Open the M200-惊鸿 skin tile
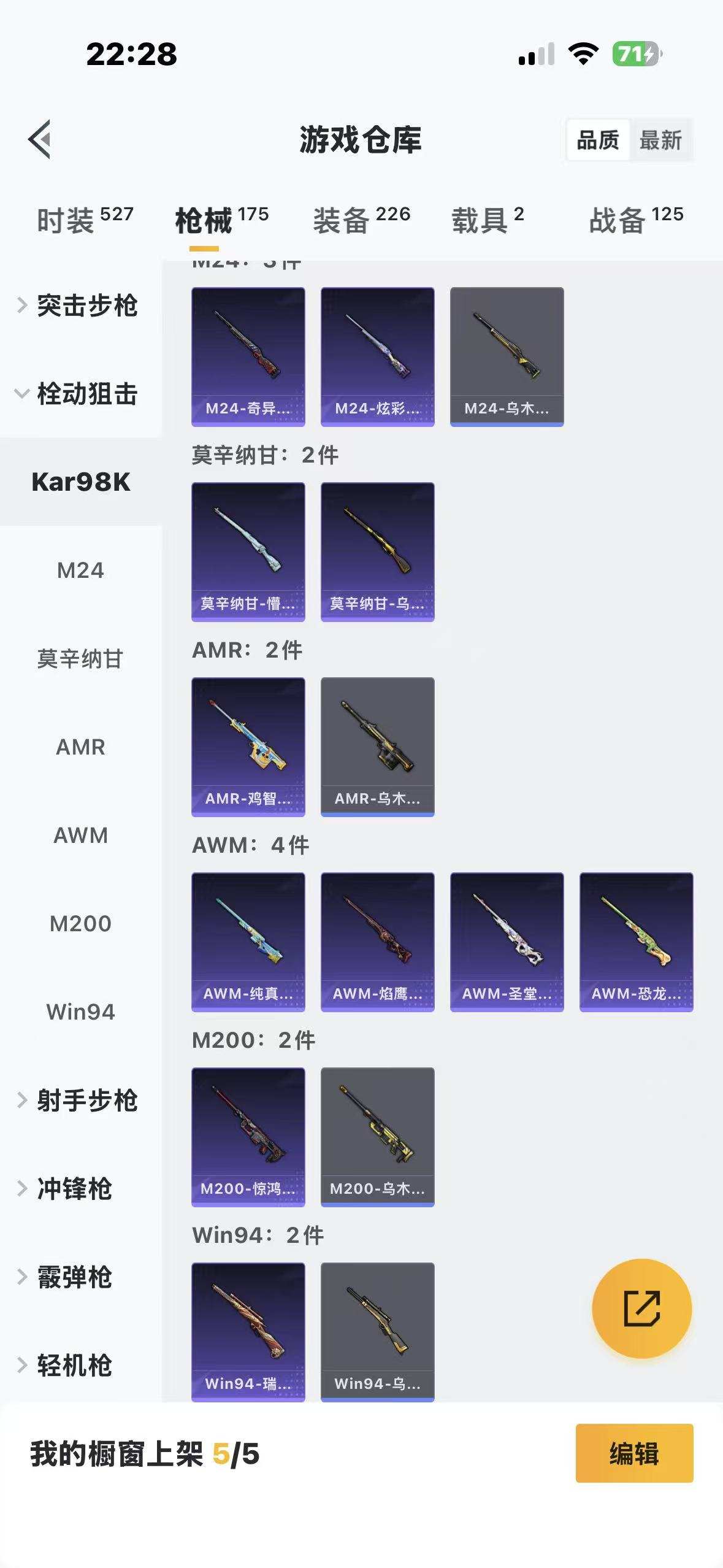 click(248, 1137)
